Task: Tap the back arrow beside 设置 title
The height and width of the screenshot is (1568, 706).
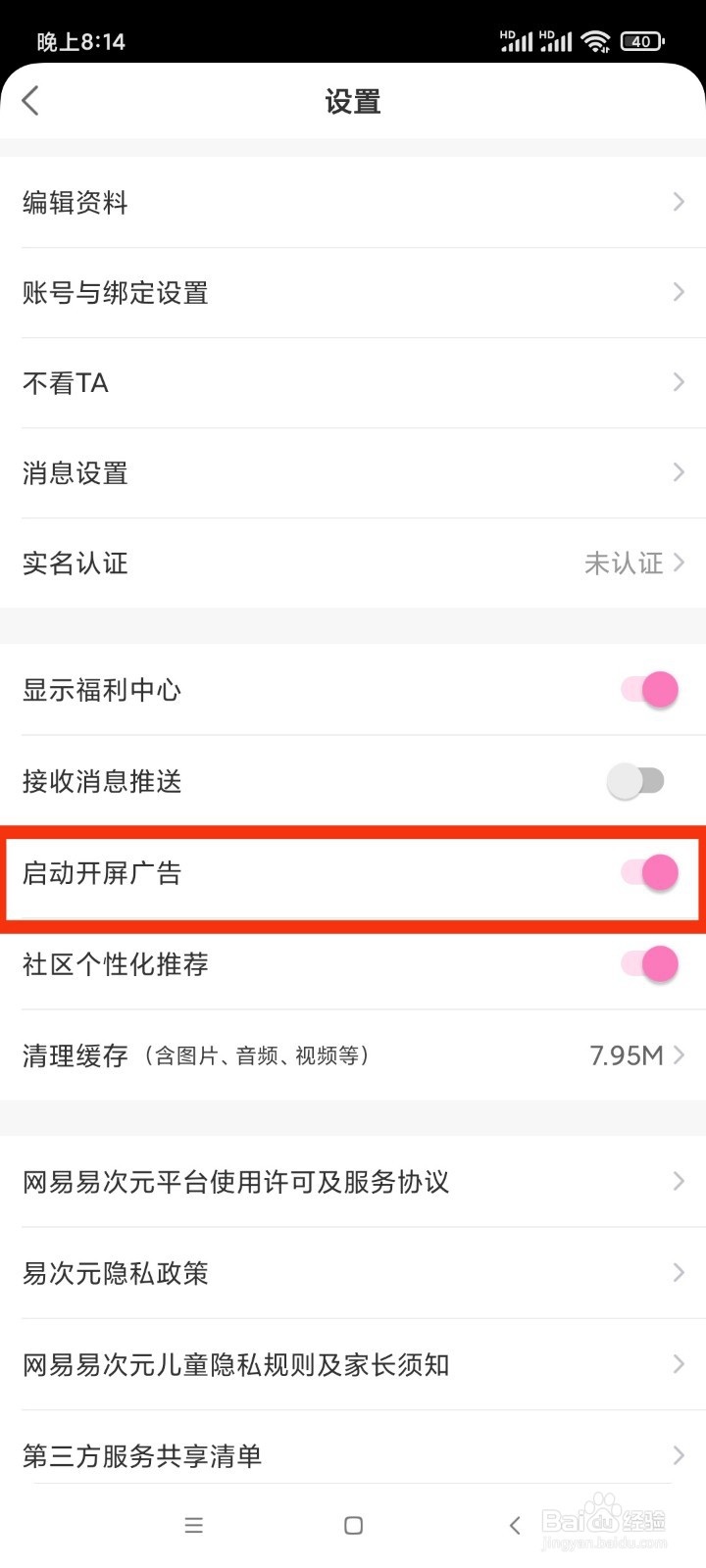Action: pyautogui.click(x=30, y=101)
